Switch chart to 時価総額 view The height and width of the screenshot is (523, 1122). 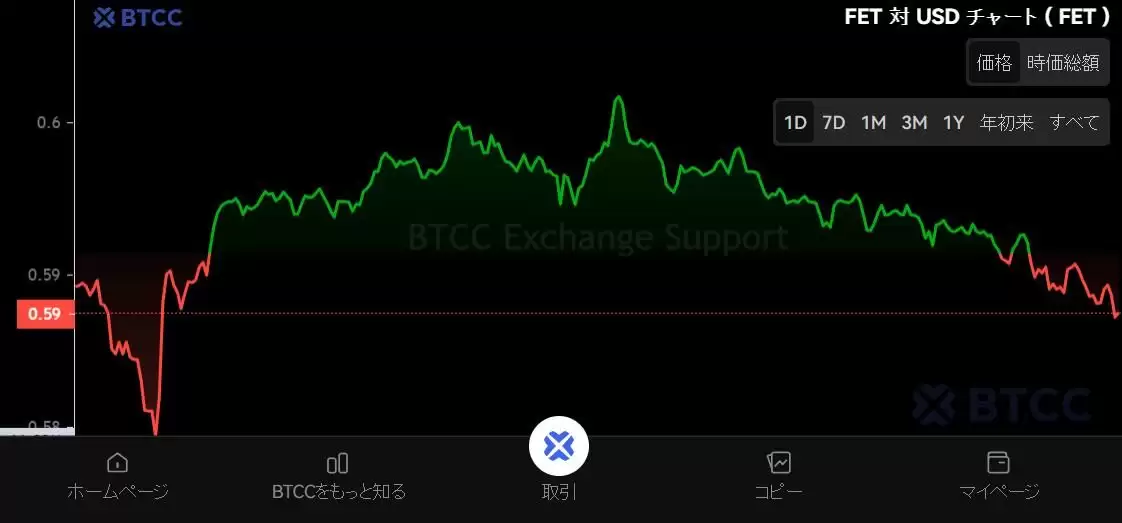click(x=1063, y=63)
